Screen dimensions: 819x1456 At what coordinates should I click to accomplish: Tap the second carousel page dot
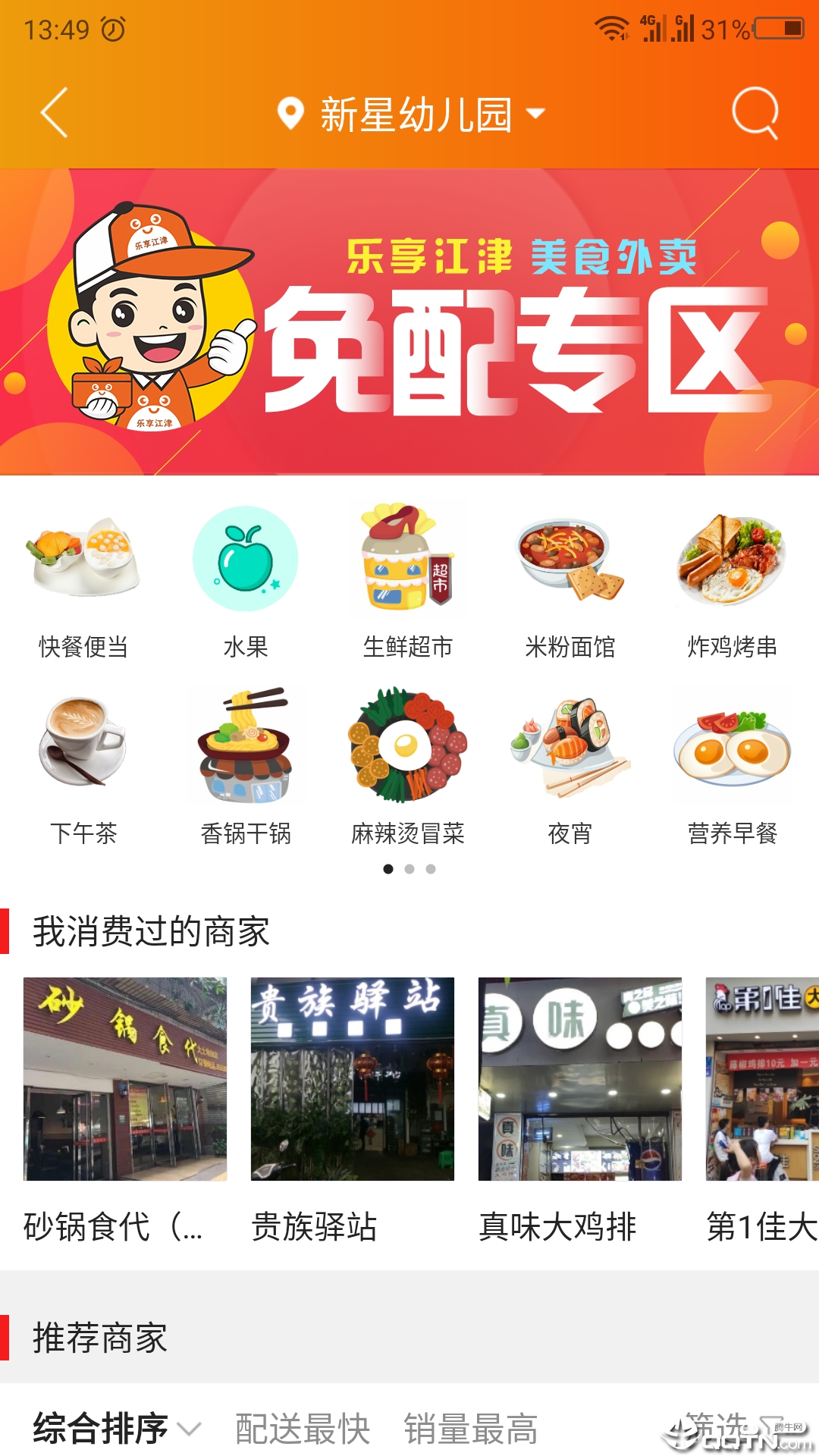[409, 870]
